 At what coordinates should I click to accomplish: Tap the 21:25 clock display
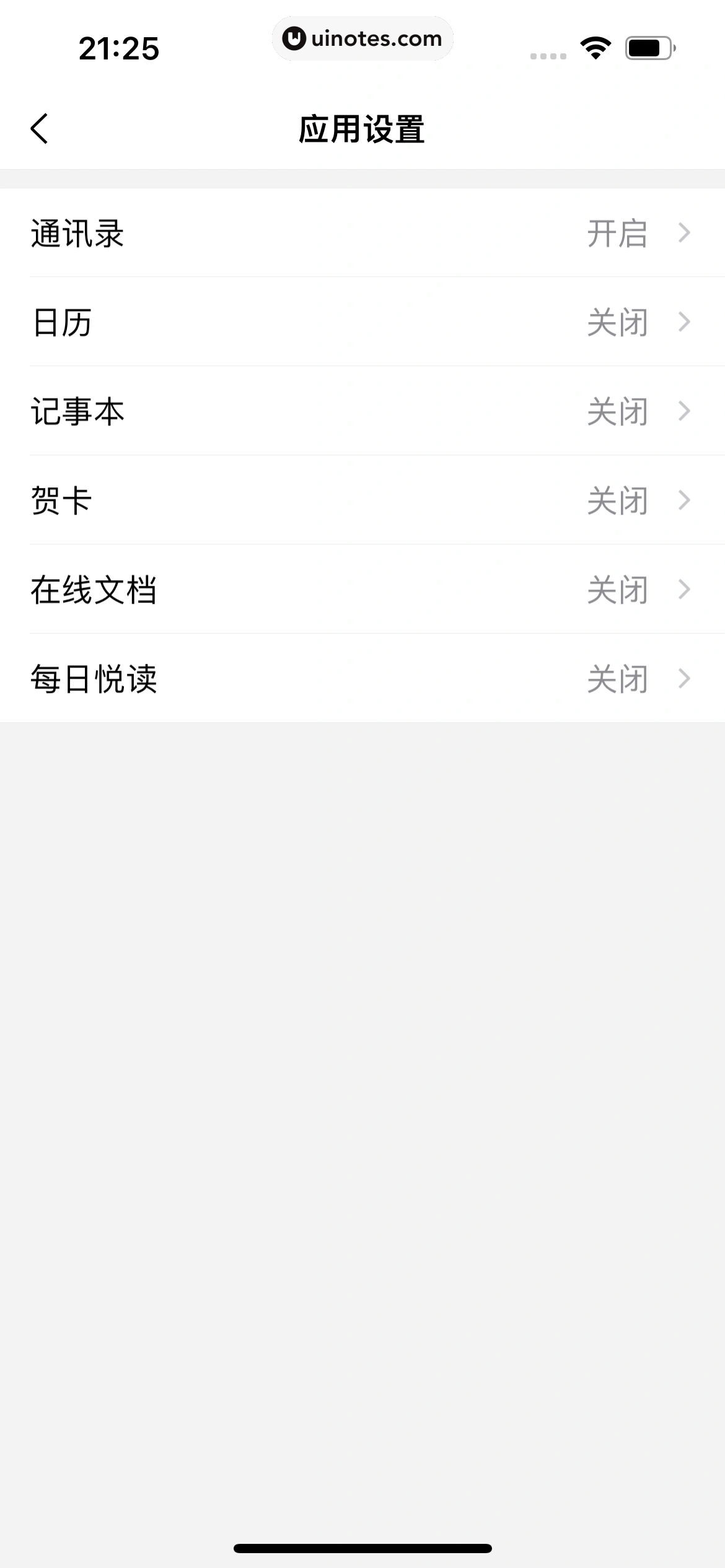coord(120,46)
